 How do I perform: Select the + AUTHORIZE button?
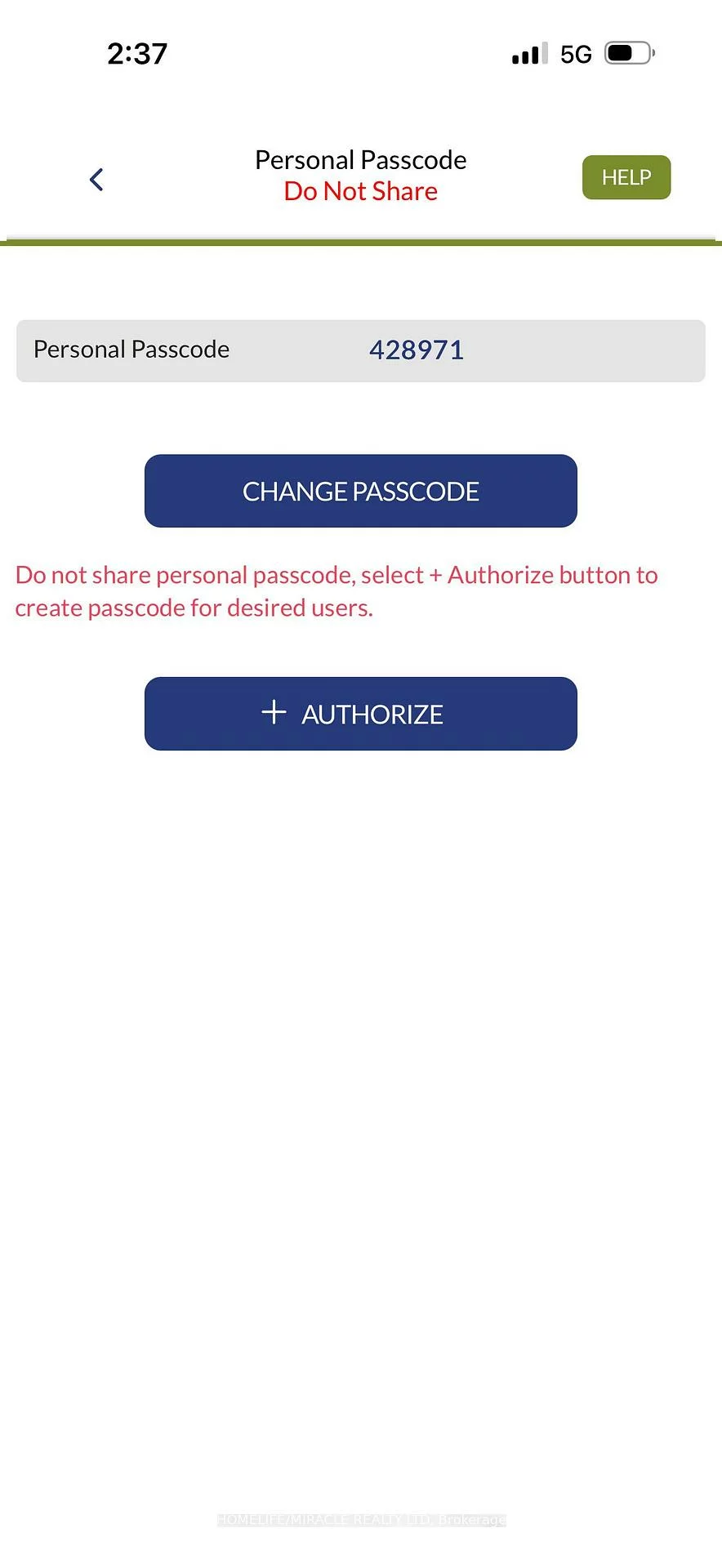point(361,714)
